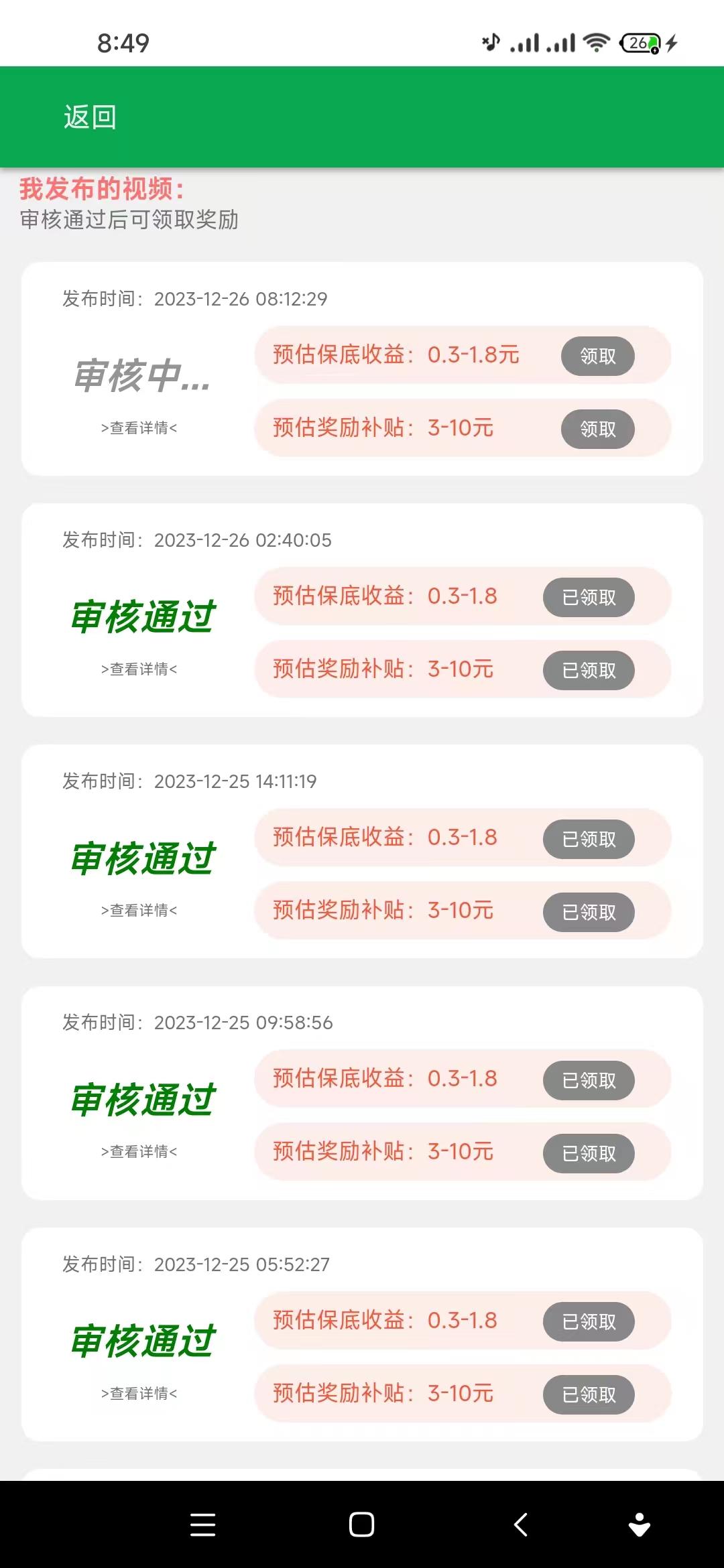Viewport: 724px width, 1568px height.
Task: Tap 已领取 on 保底收益 for 05:52:27 video
Action: (589, 1321)
